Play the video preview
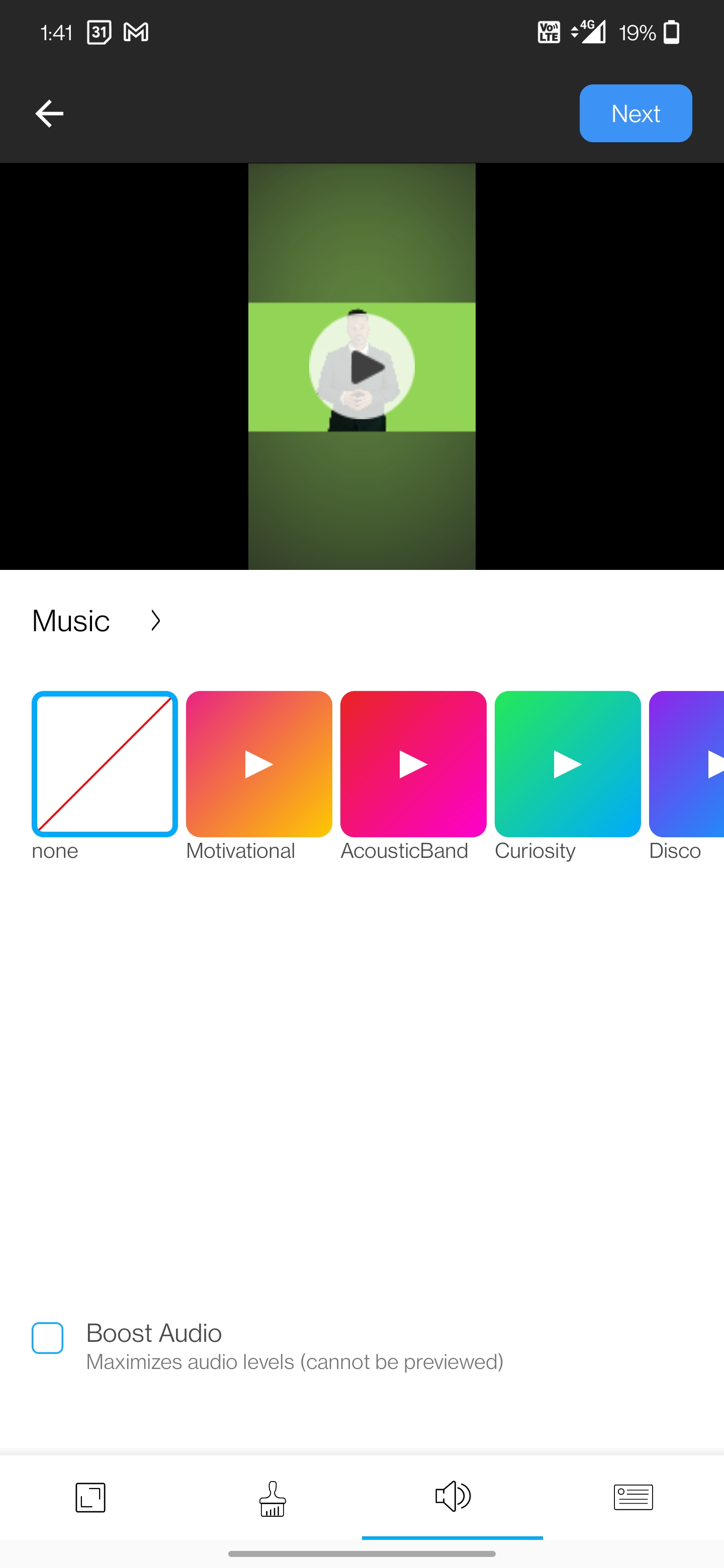This screenshot has height=1568, width=724. pyautogui.click(x=361, y=366)
